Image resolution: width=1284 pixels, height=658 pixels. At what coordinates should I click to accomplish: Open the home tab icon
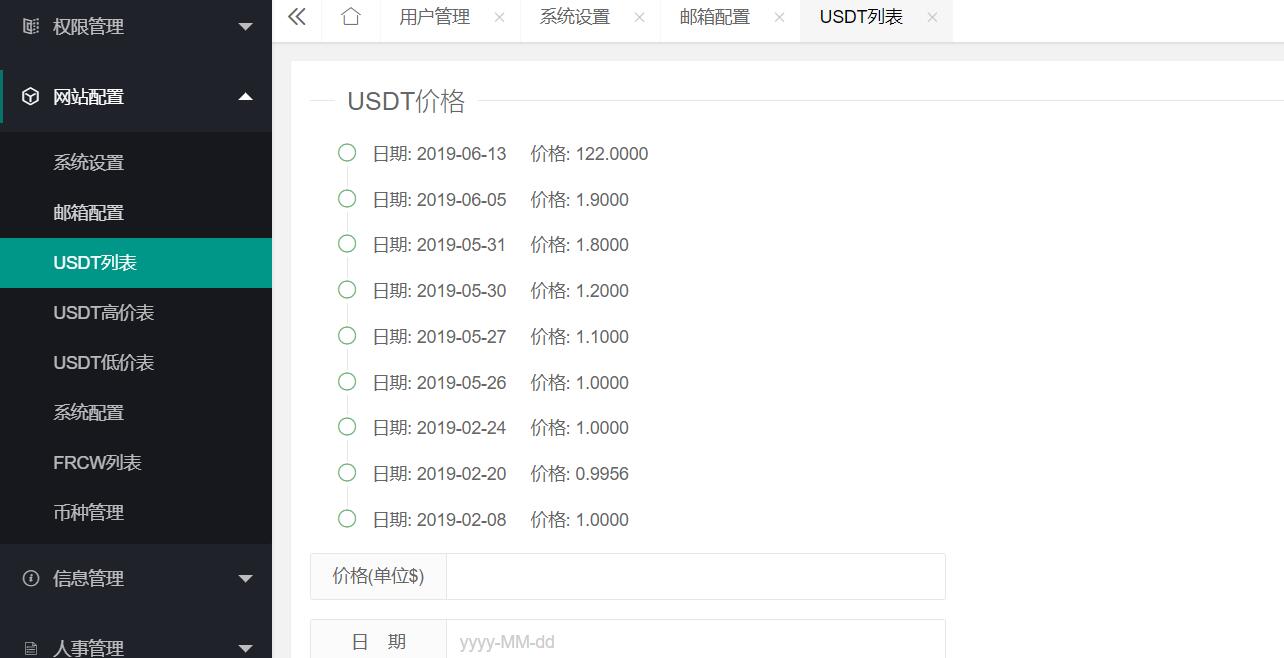pos(350,17)
